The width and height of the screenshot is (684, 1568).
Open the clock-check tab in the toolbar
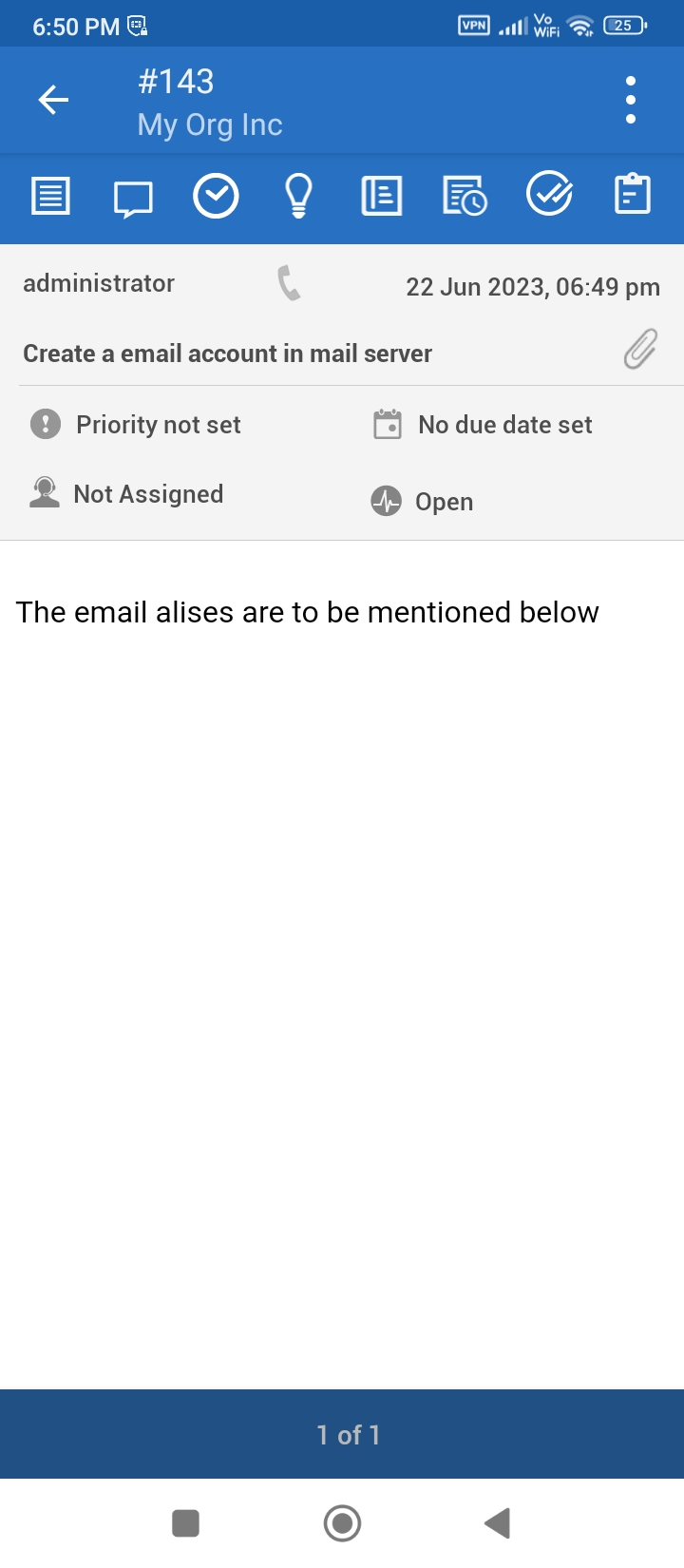pyautogui.click(x=216, y=196)
